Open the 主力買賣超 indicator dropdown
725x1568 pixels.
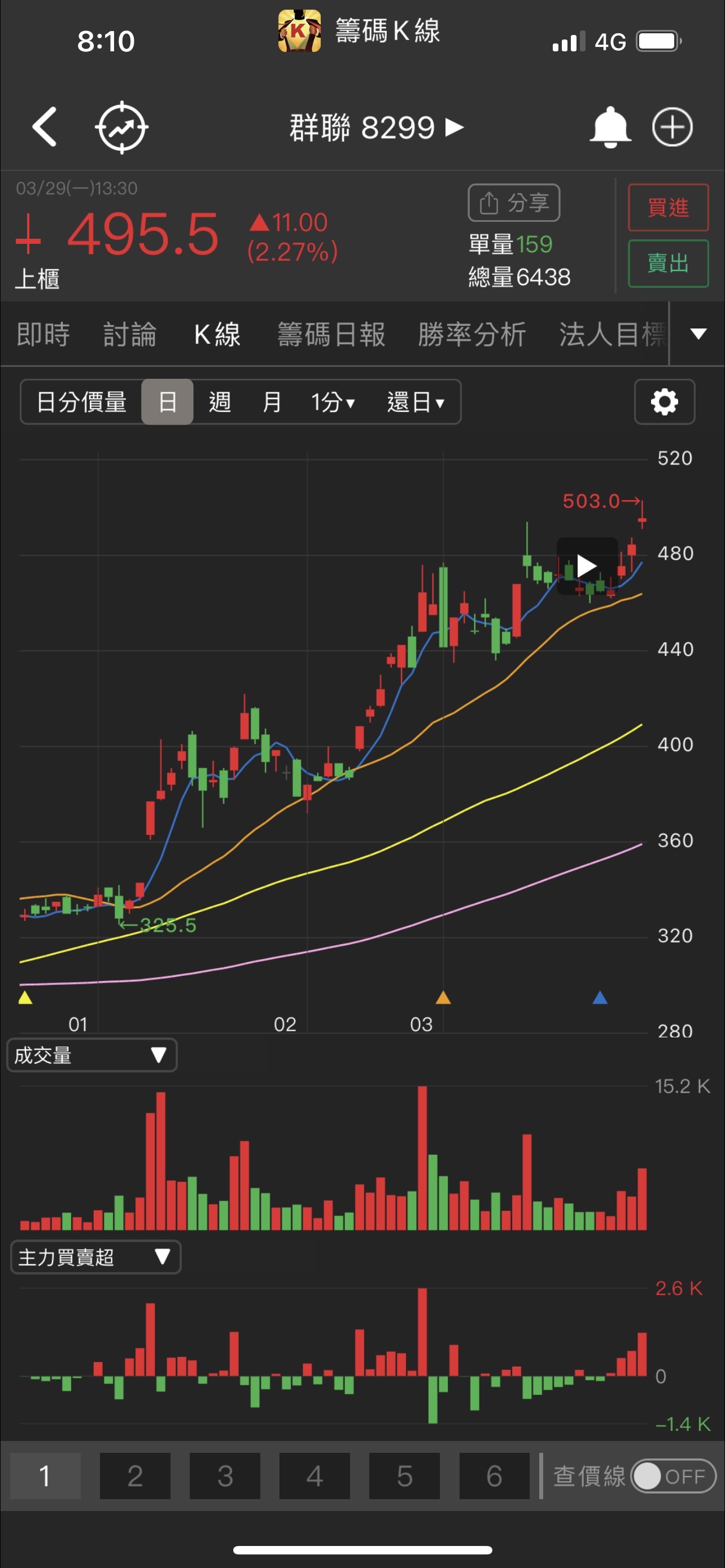click(95, 1257)
